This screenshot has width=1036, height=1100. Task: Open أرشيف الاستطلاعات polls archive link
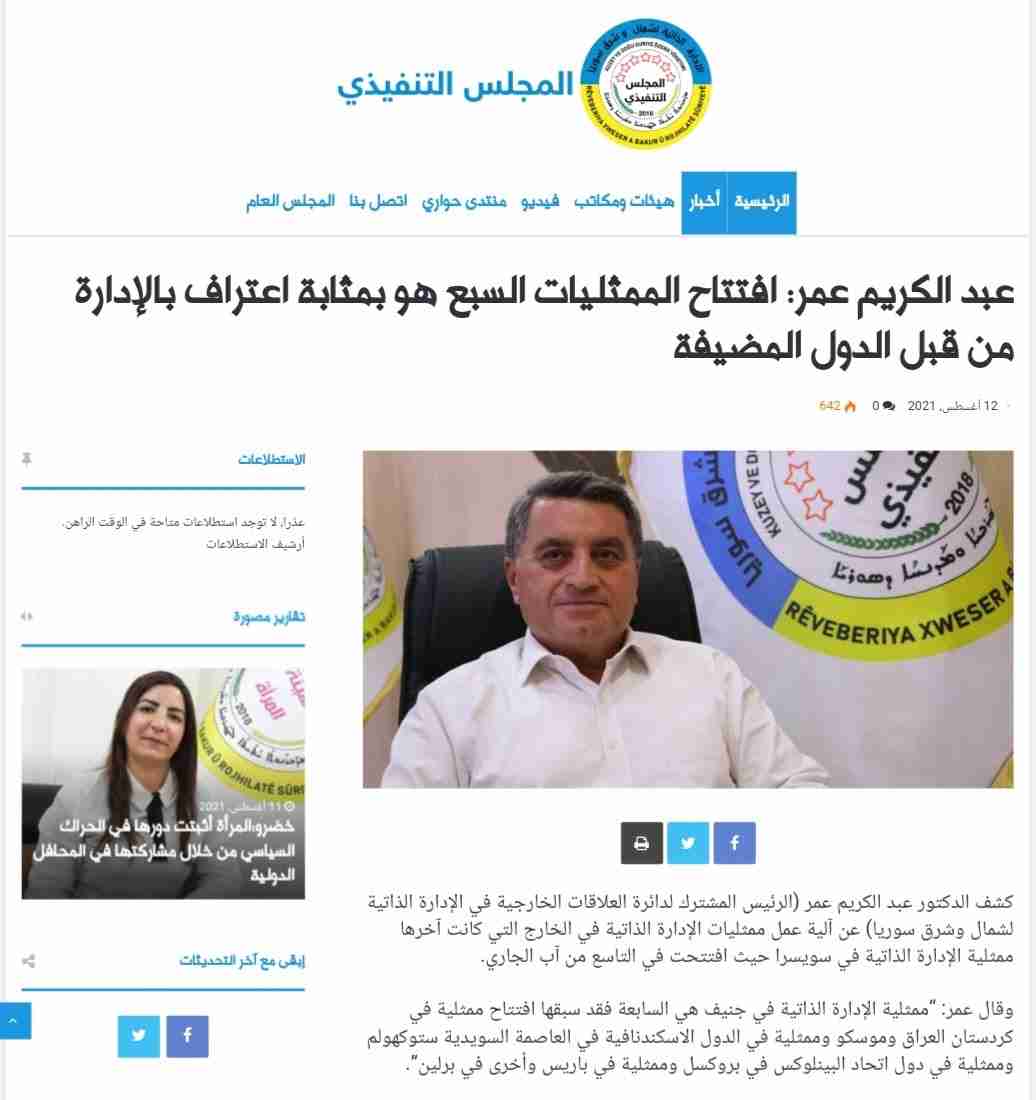[256, 544]
